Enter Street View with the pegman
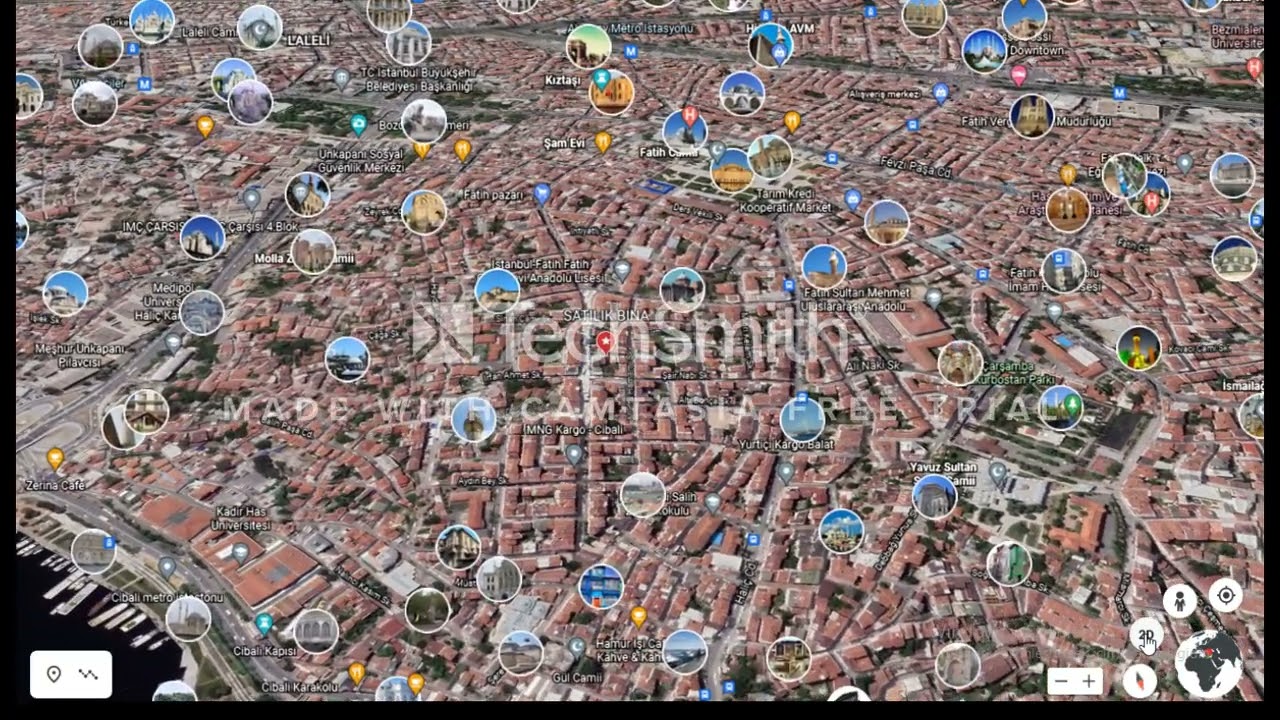The image size is (1280, 720). [1180, 600]
